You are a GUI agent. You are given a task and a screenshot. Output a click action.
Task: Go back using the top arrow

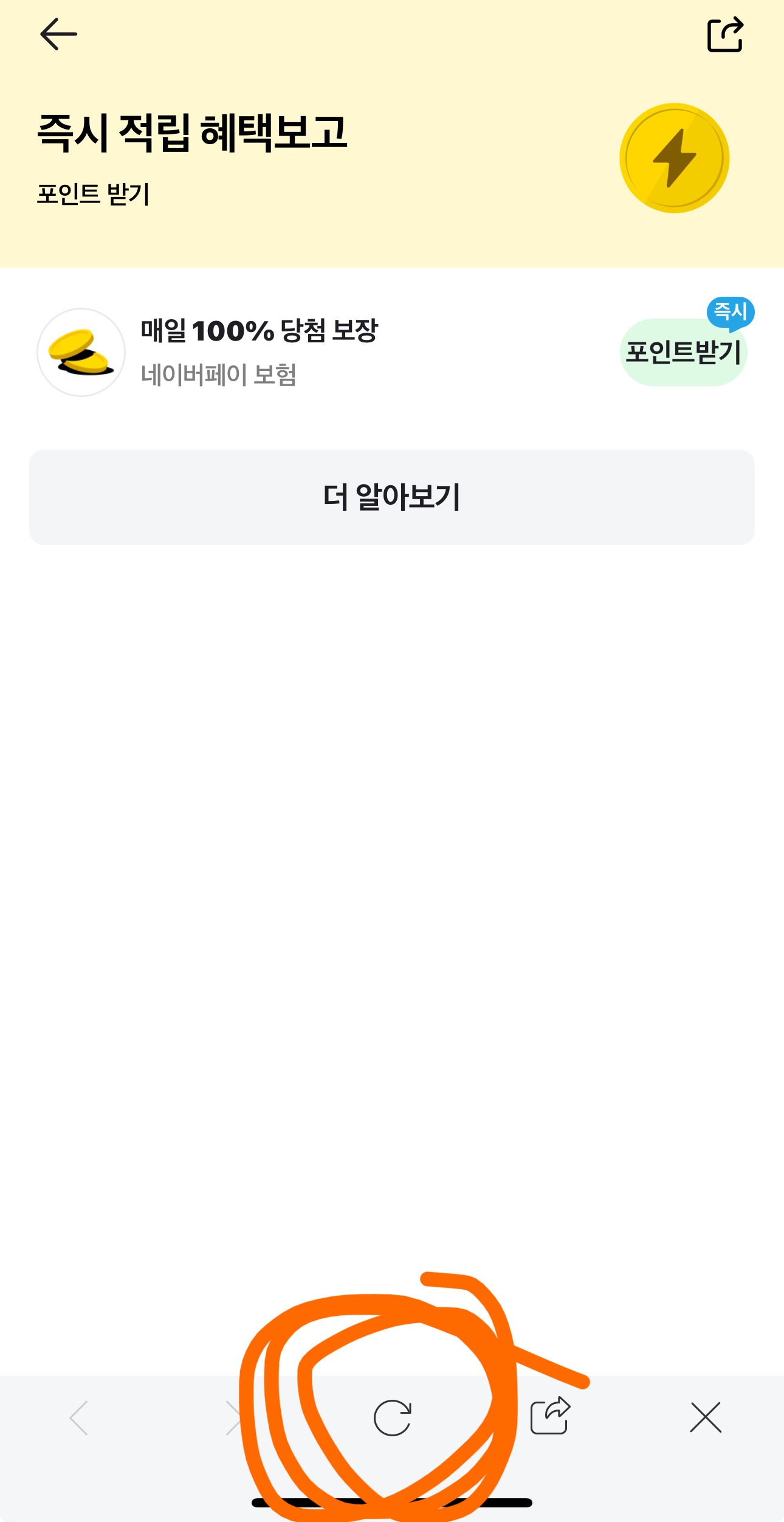tap(58, 34)
